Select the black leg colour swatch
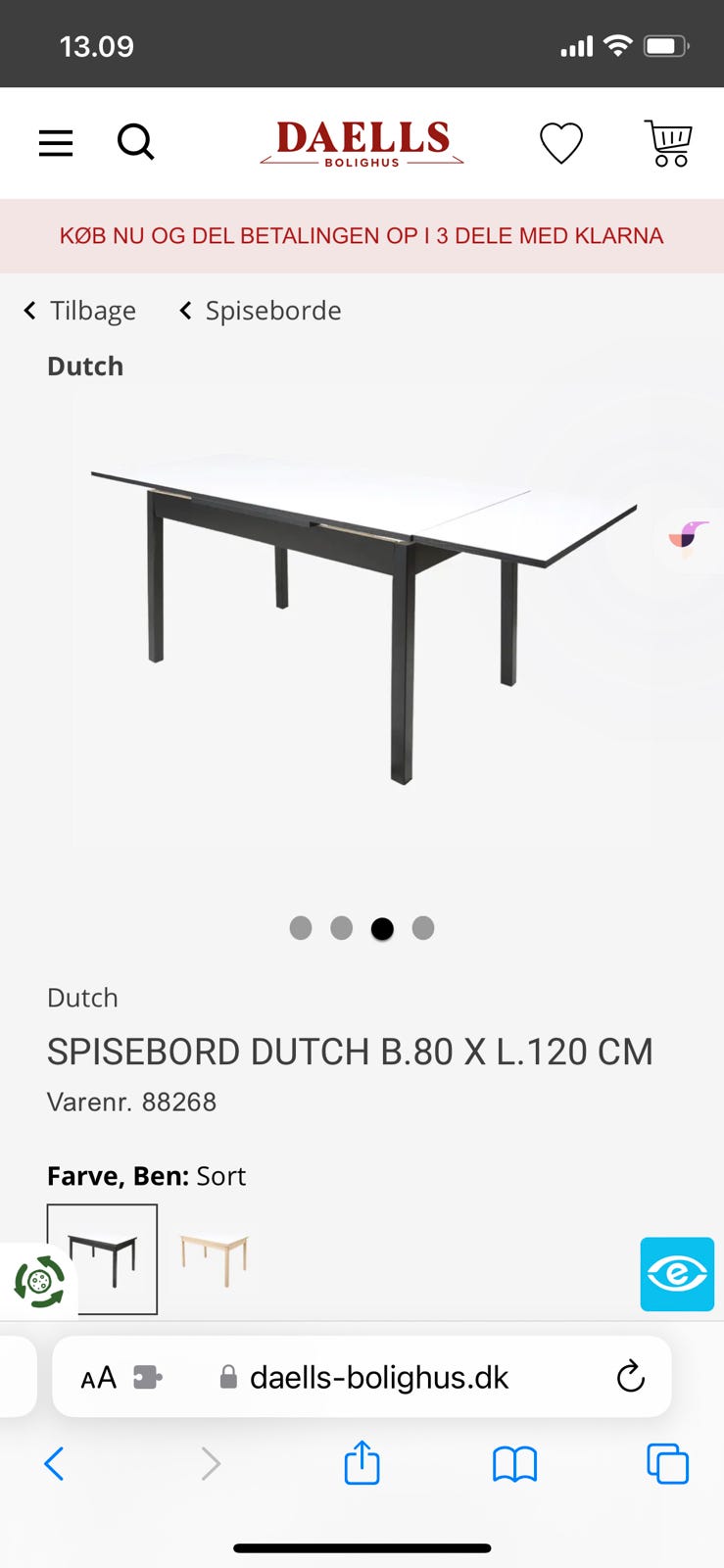 click(102, 1258)
